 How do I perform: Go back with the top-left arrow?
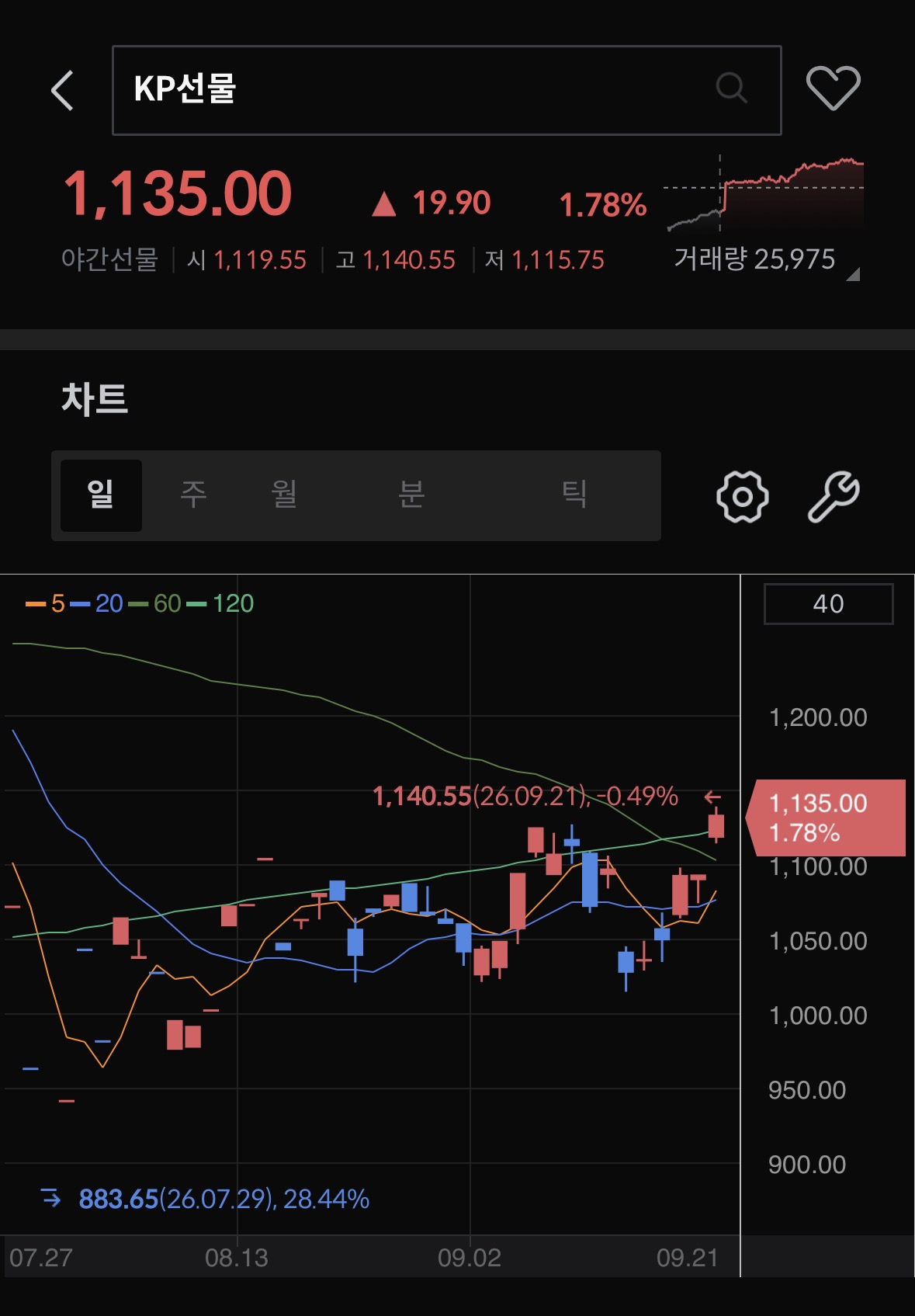(x=63, y=90)
